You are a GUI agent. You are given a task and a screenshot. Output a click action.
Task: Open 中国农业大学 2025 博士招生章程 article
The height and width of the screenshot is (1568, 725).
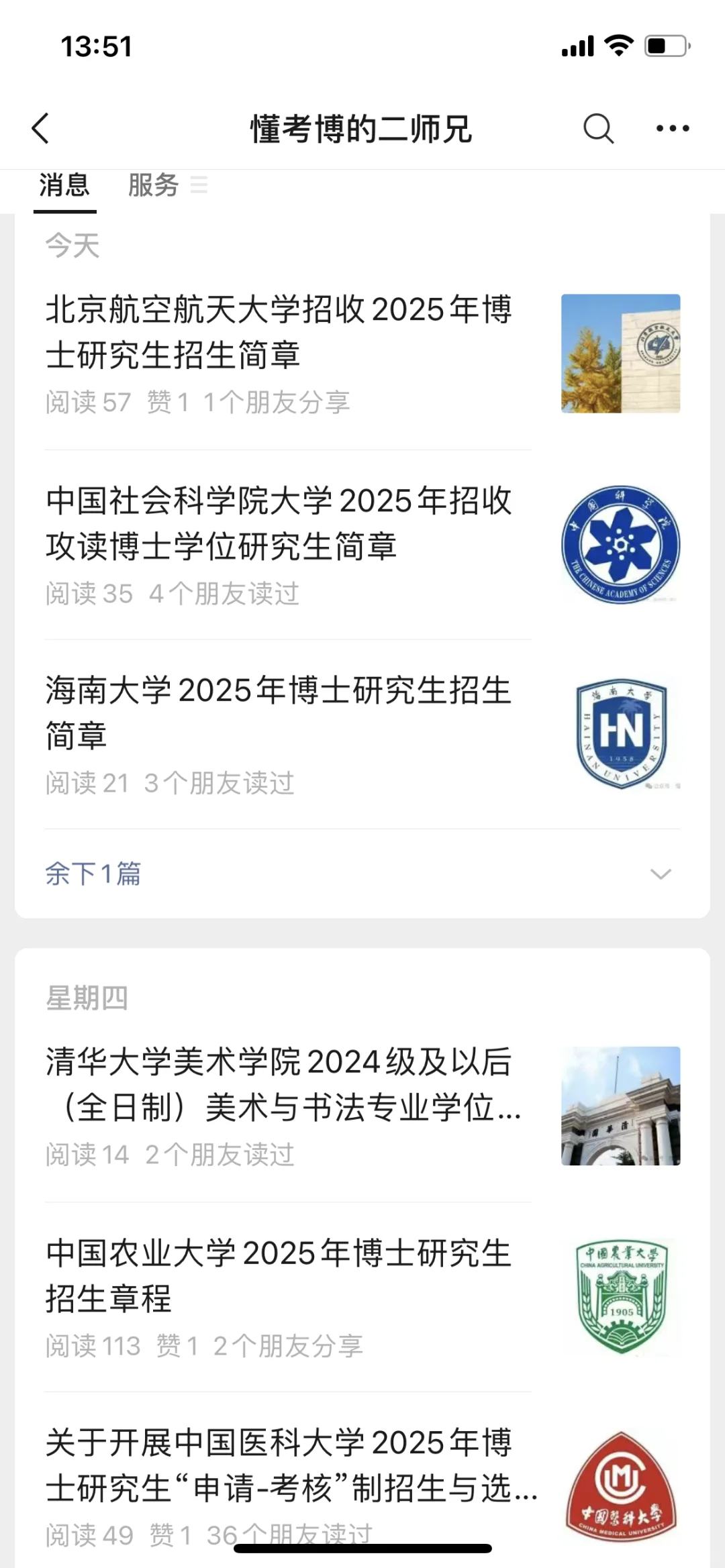[279, 1275]
